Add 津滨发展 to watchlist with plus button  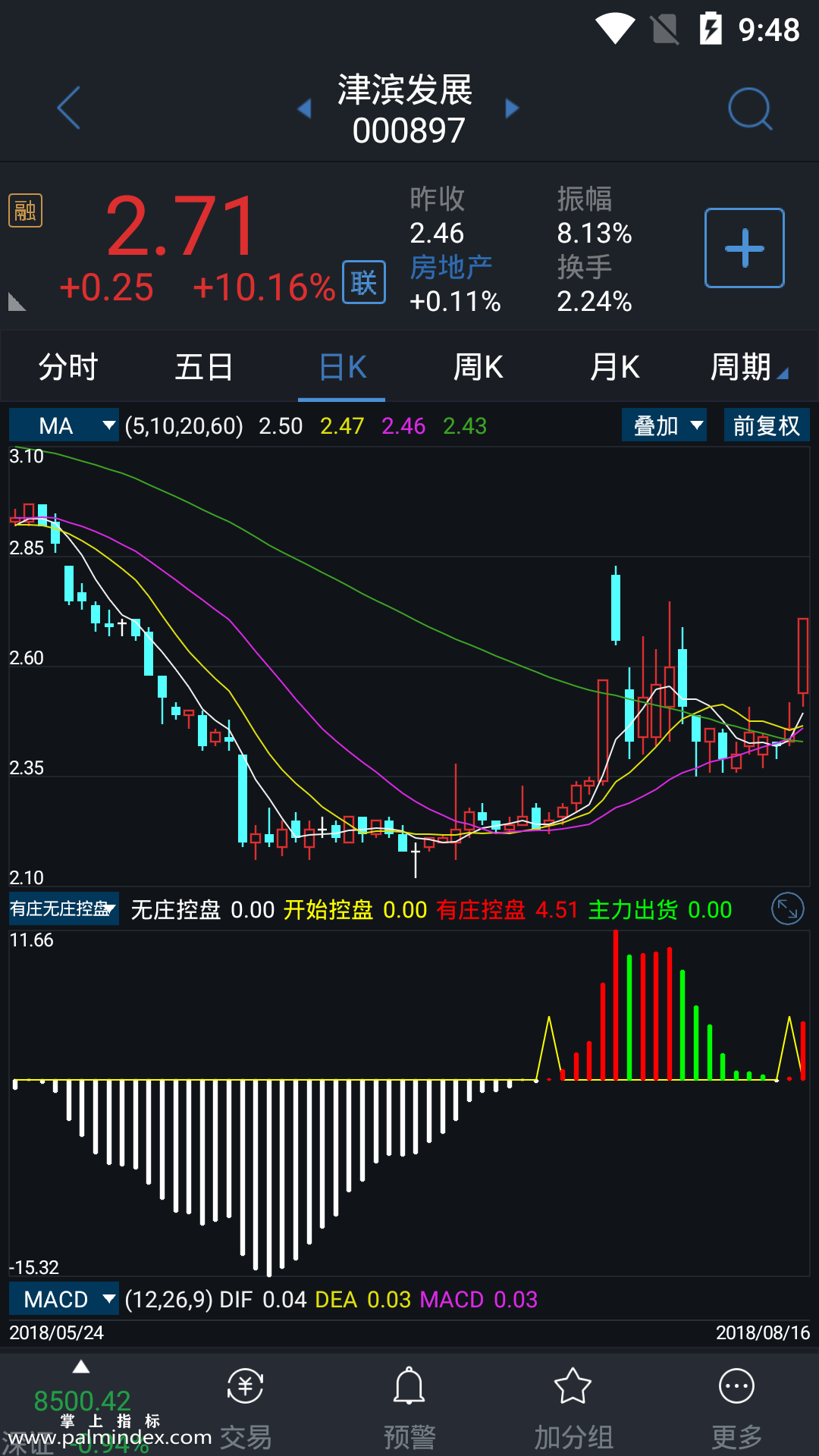tap(744, 248)
